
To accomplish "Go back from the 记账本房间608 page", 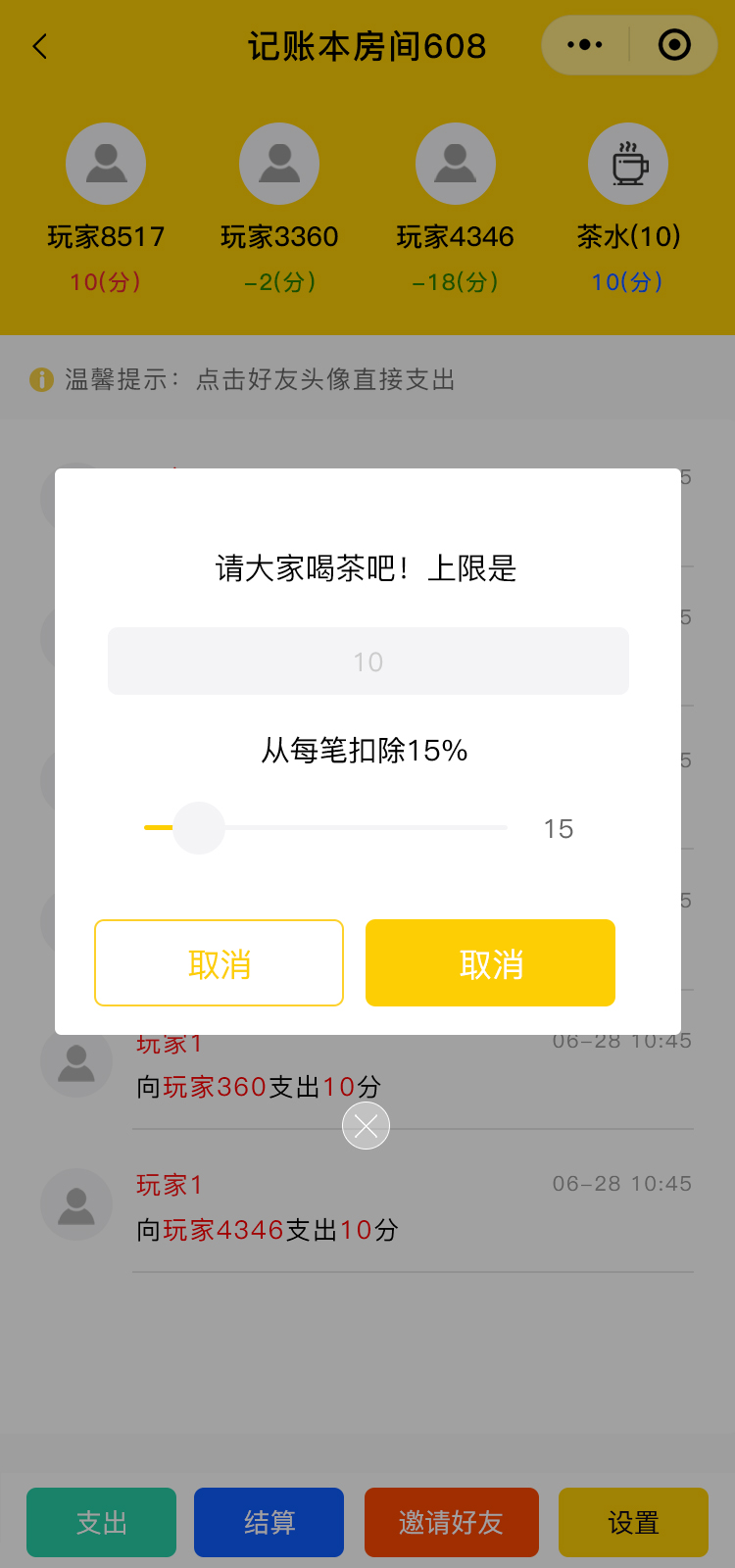I will [x=40, y=46].
